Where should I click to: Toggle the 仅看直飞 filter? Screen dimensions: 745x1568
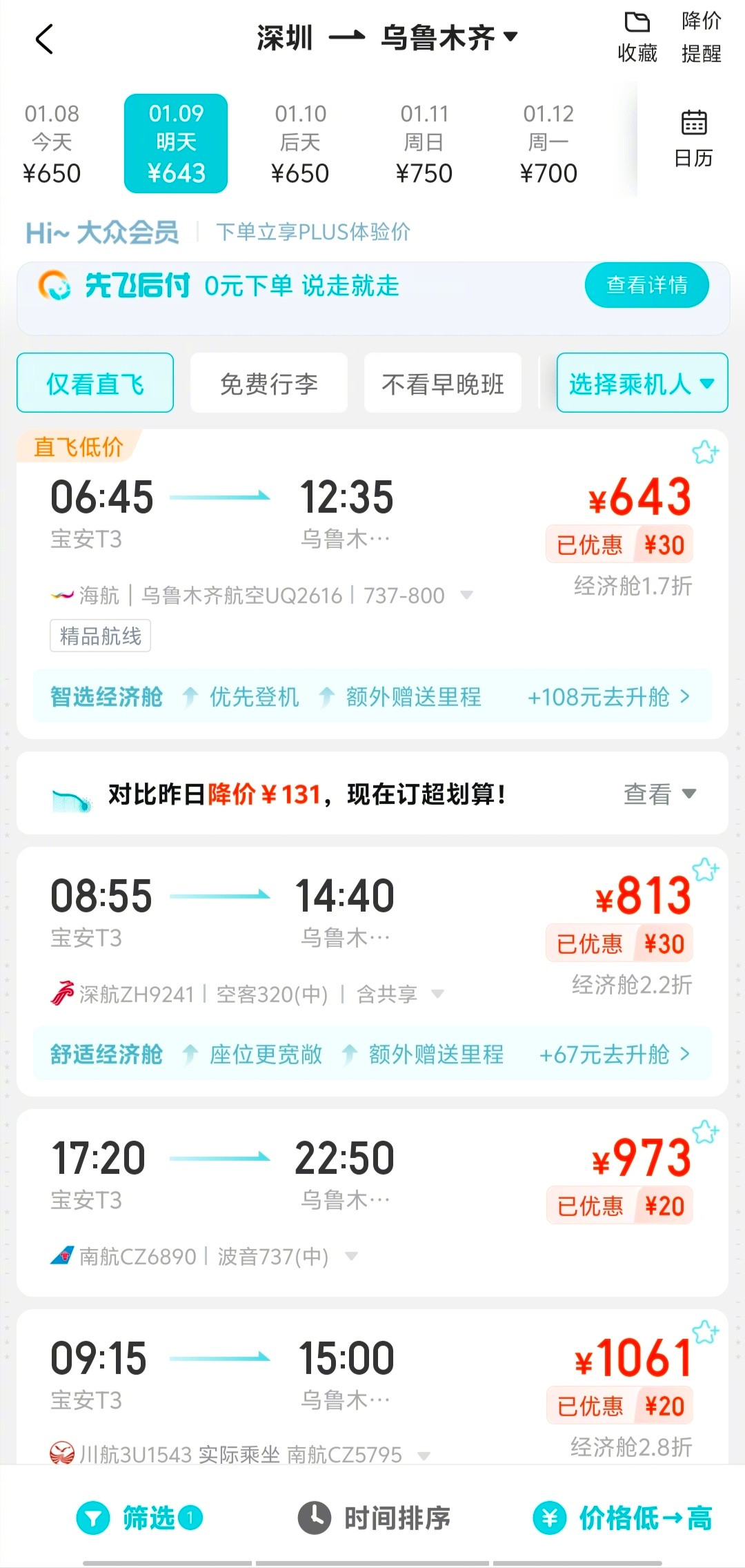pos(95,384)
